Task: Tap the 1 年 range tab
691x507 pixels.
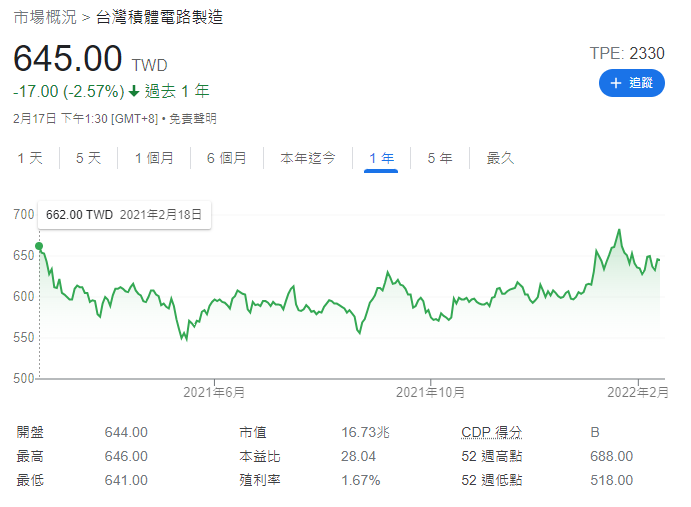Action: coord(381,158)
